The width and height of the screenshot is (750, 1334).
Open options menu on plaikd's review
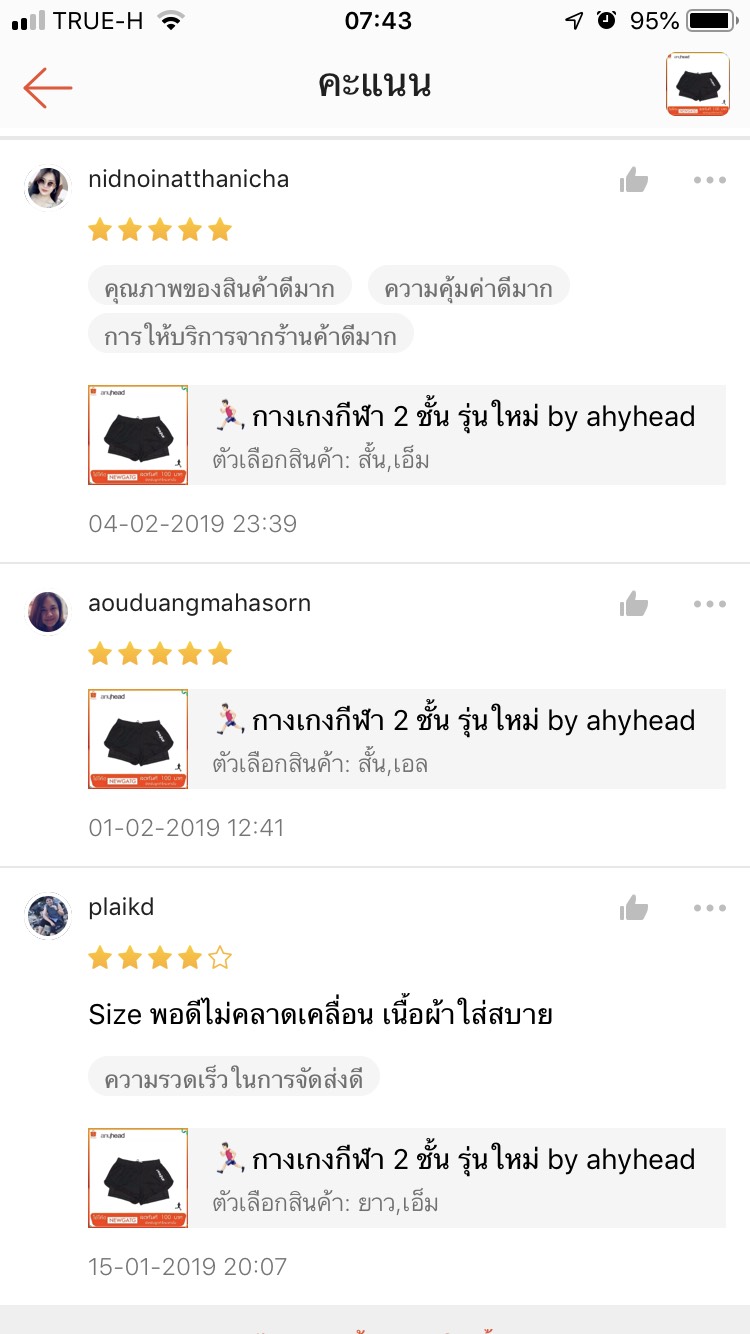pyautogui.click(x=710, y=907)
